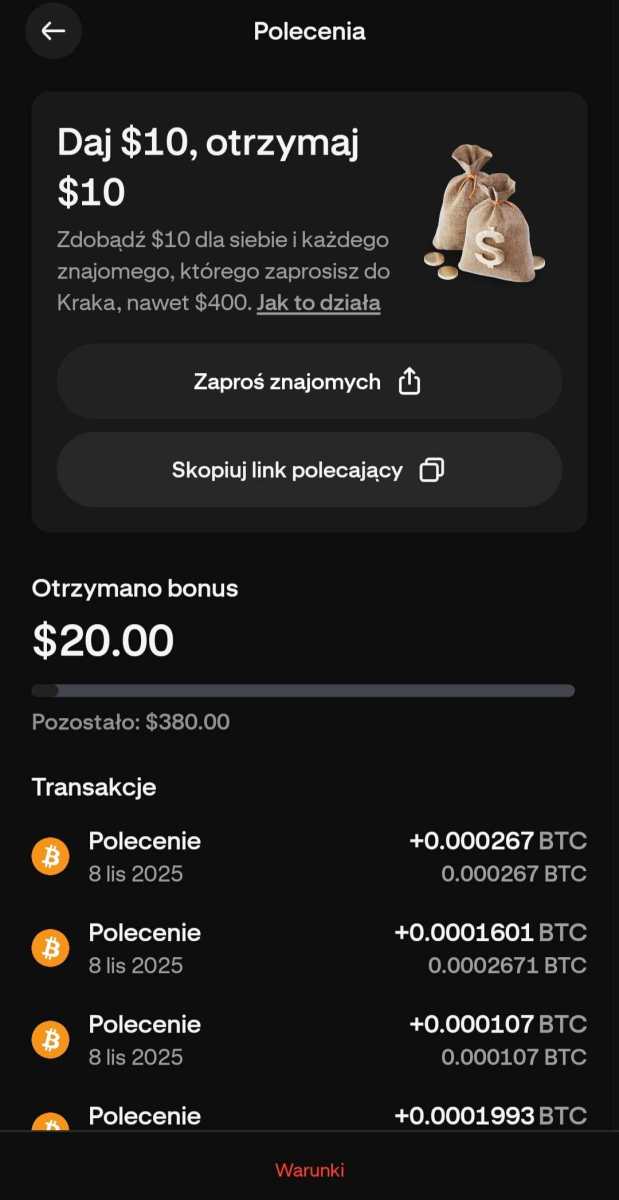Open the +0.0001601 BTC referral transaction
The width and height of the screenshot is (619, 1200).
[309, 948]
